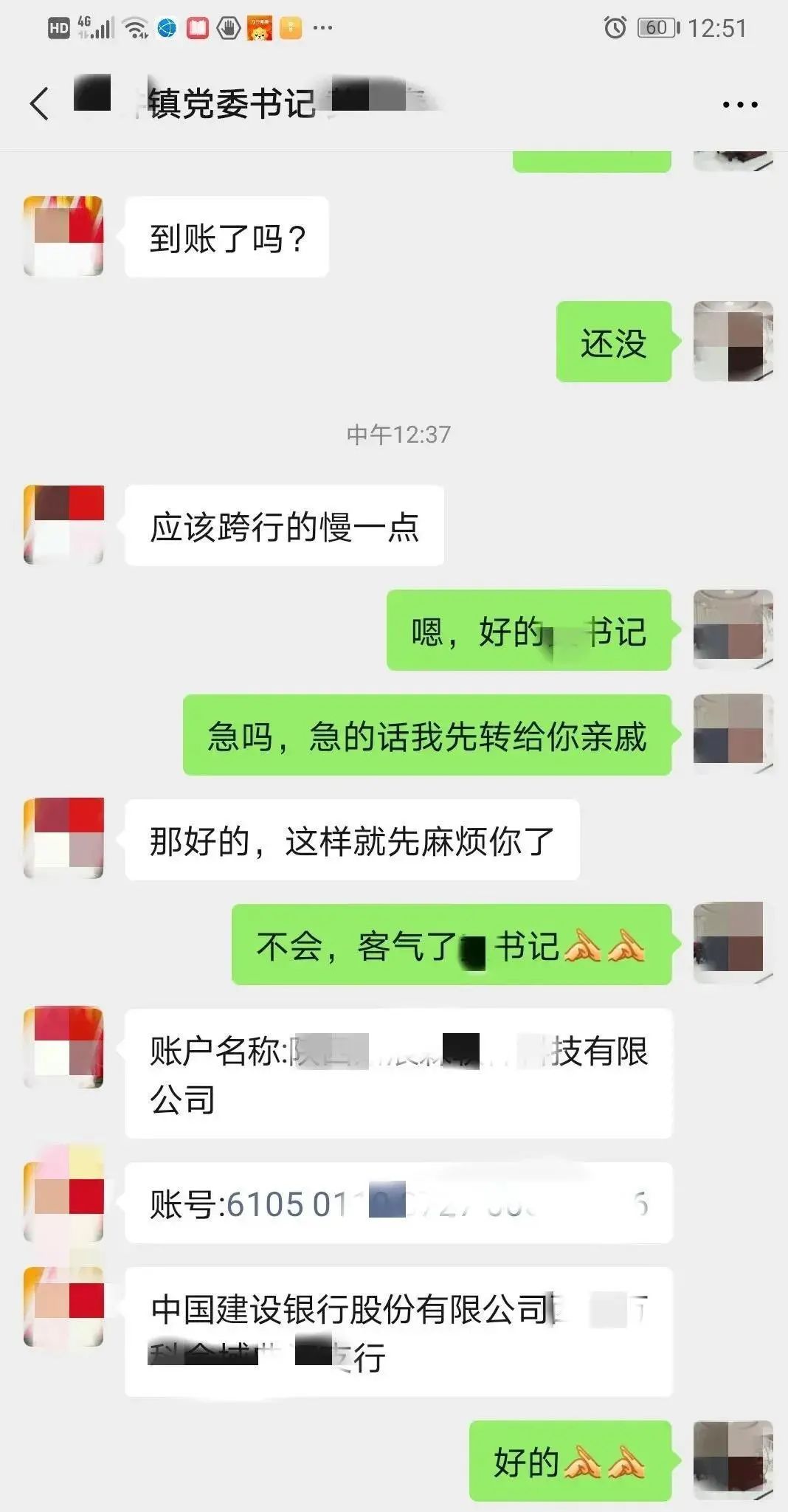The image size is (788, 1512).
Task: Open the chat info overflow menu
Action: [739, 105]
